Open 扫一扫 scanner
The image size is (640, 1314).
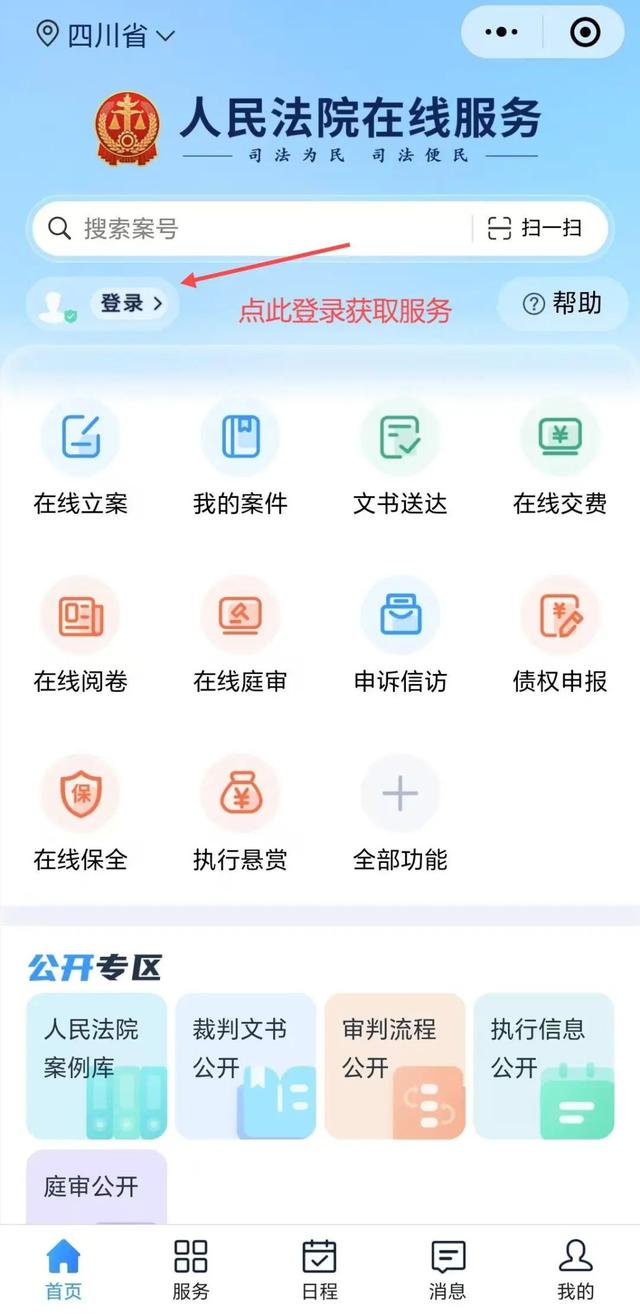coord(535,228)
